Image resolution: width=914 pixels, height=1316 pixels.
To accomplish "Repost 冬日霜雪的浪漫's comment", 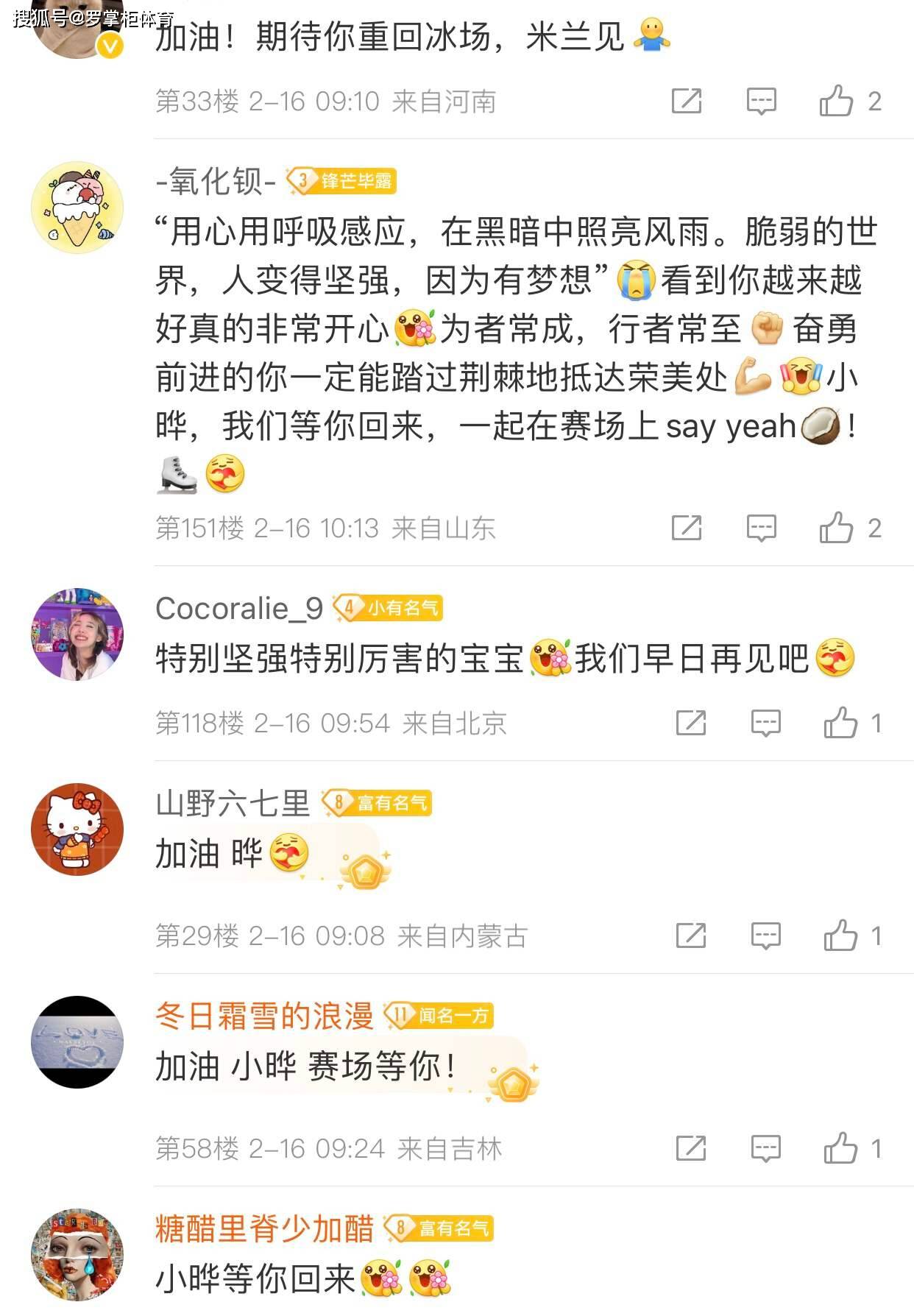I will 691,1148.
